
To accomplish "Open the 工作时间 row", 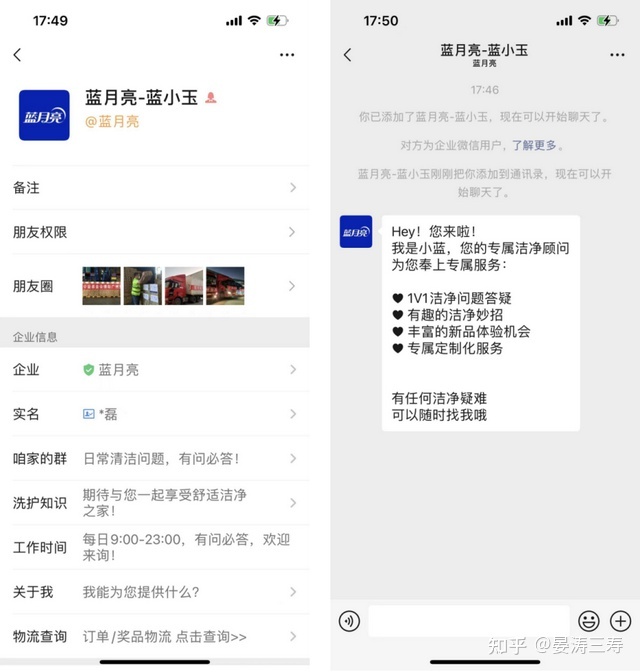I will (155, 546).
